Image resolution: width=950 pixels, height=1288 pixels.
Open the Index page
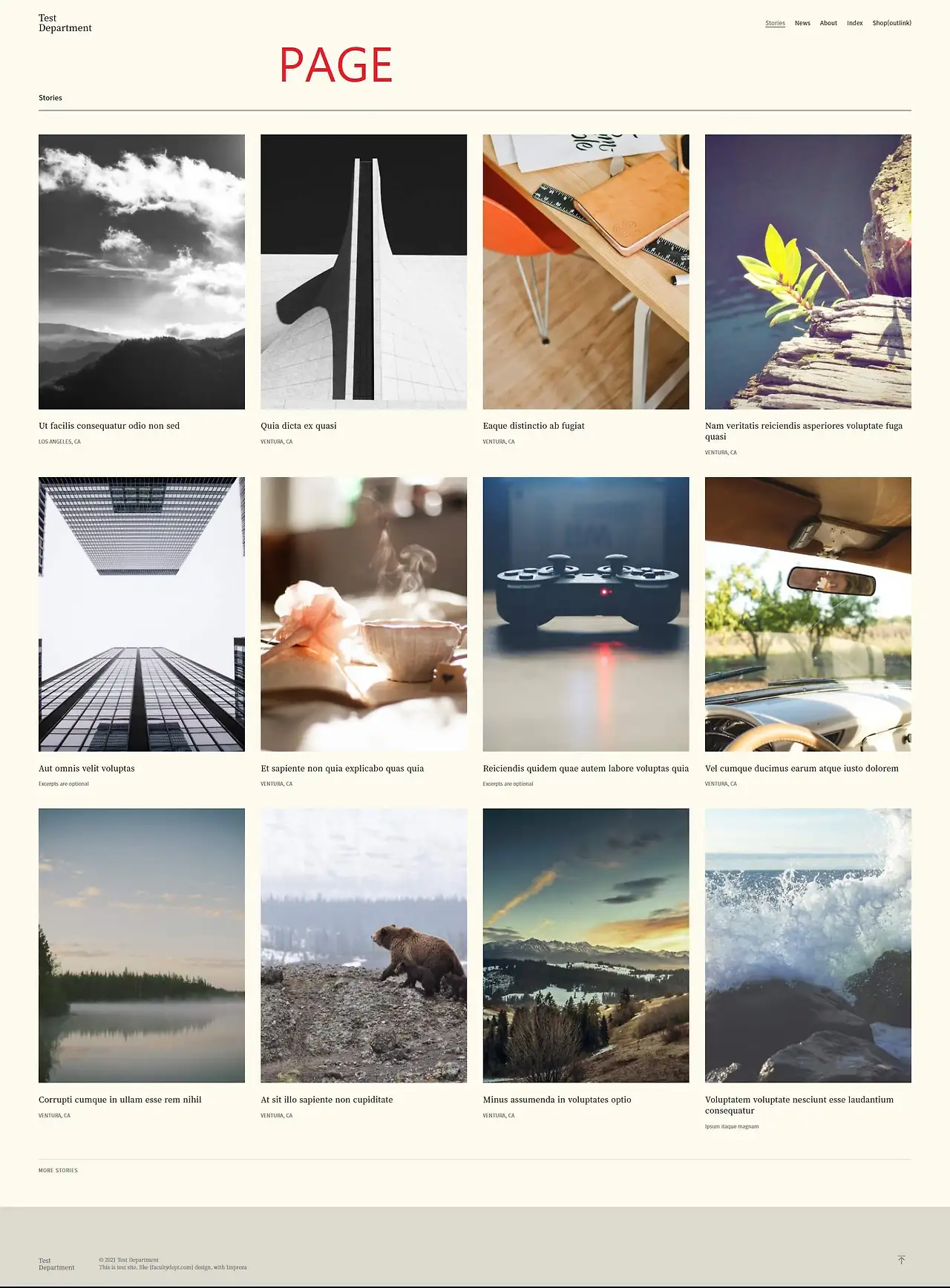click(x=854, y=23)
